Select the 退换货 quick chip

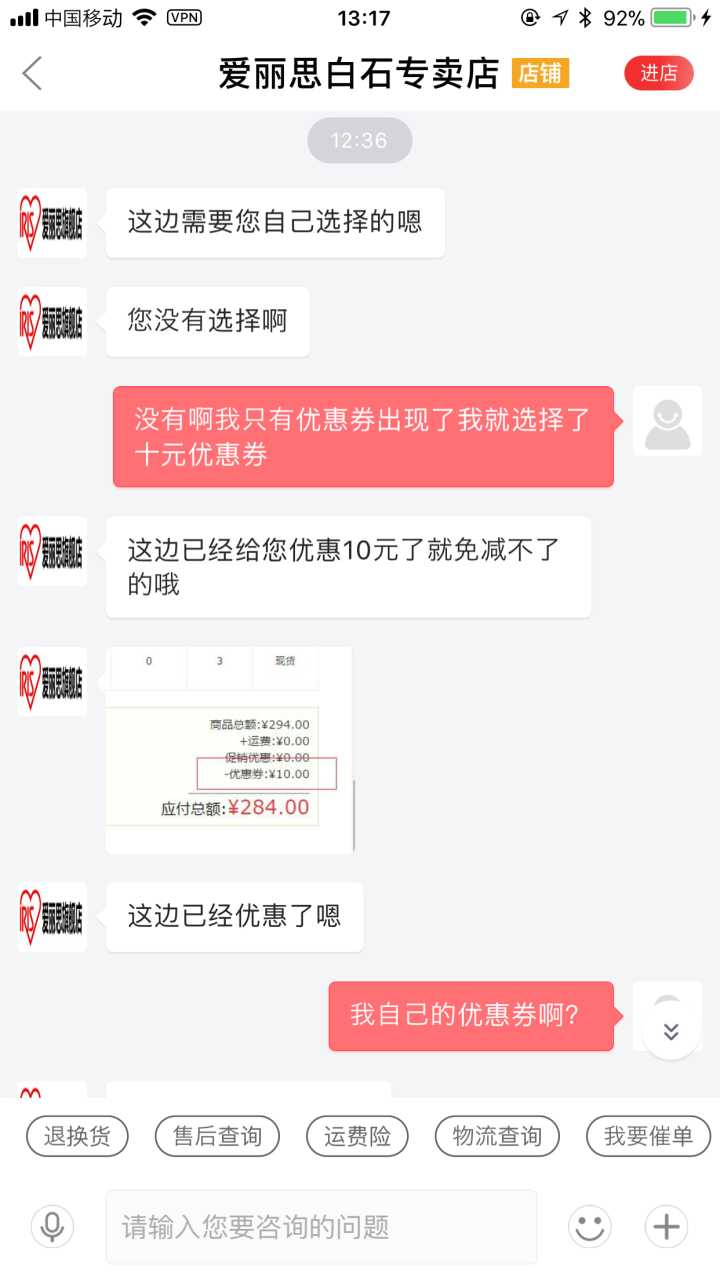click(x=77, y=1136)
